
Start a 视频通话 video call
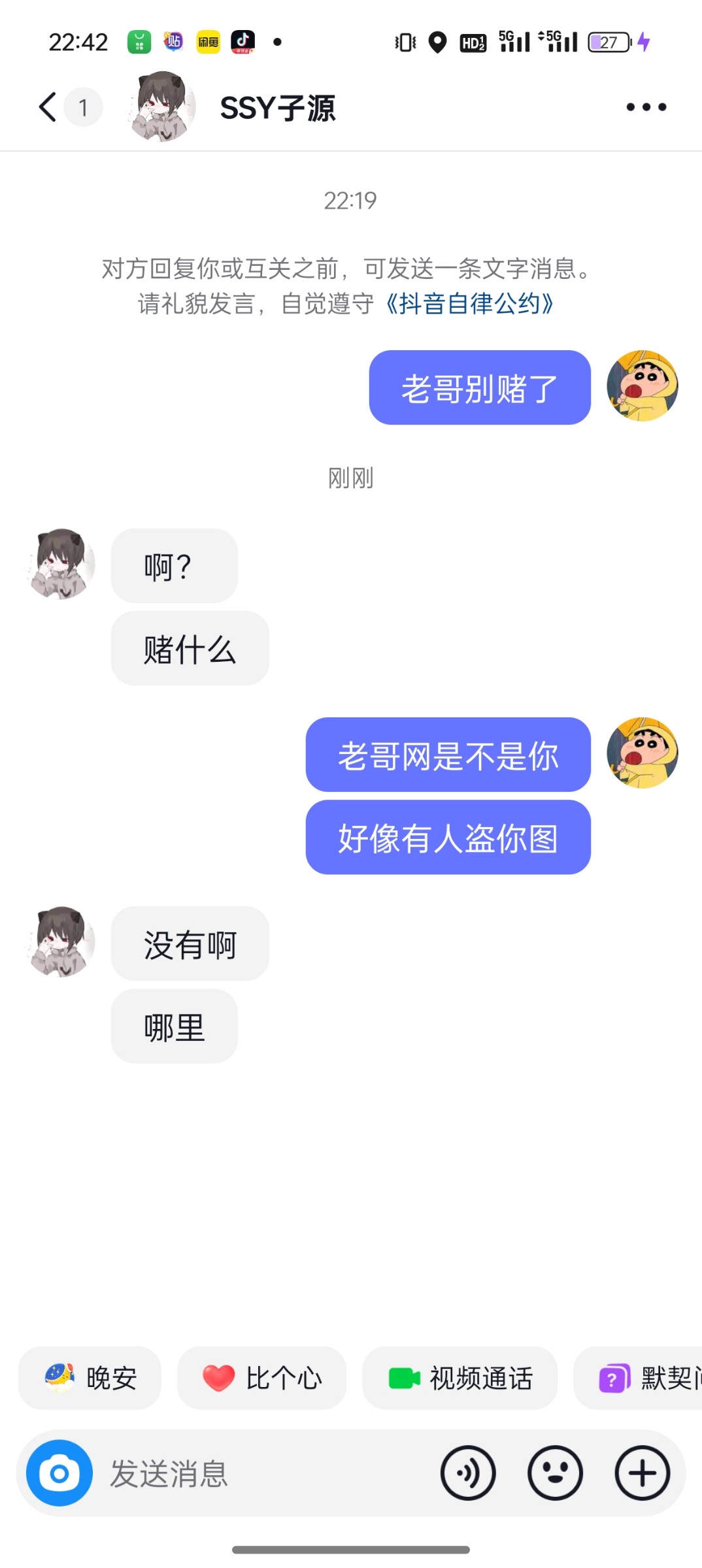click(x=460, y=1379)
